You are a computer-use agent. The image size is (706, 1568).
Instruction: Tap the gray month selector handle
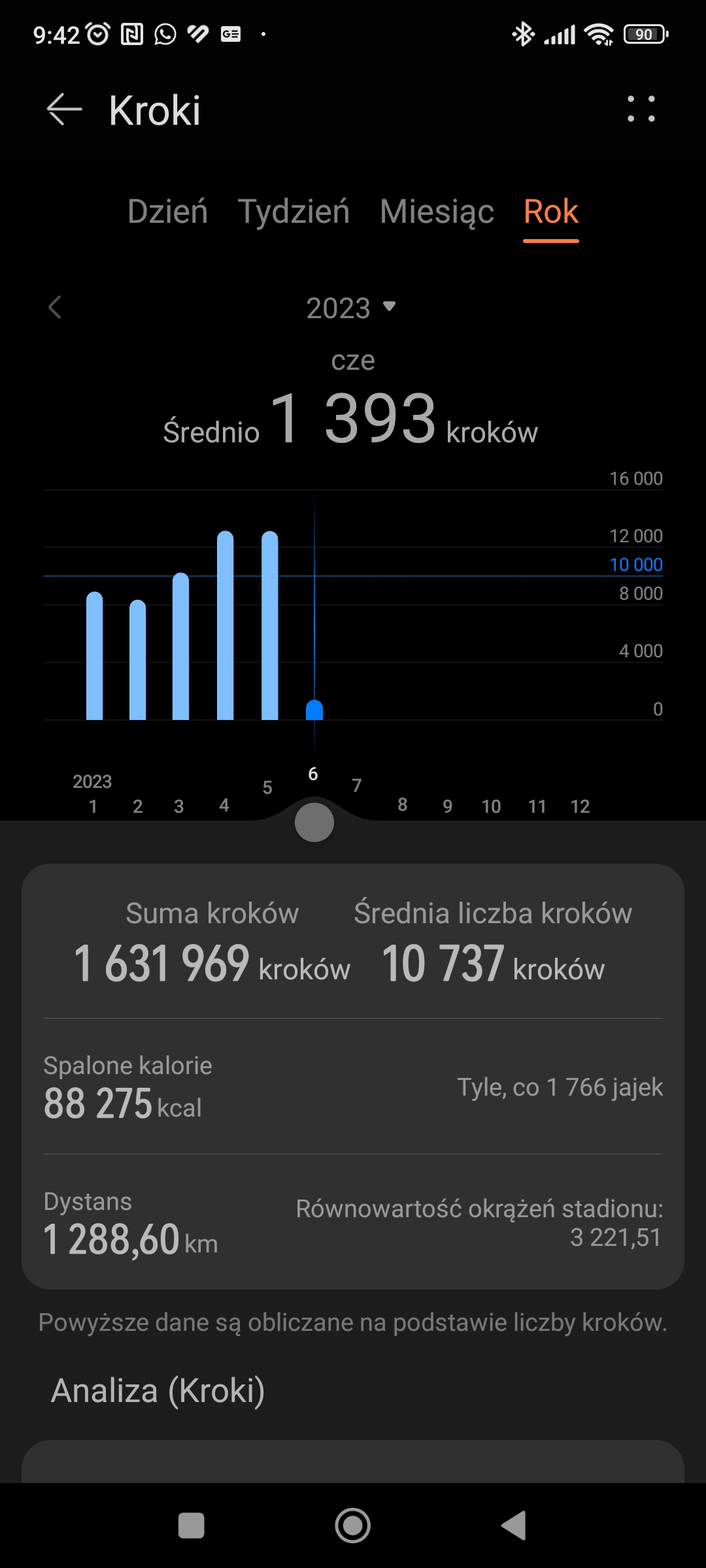coord(314,823)
